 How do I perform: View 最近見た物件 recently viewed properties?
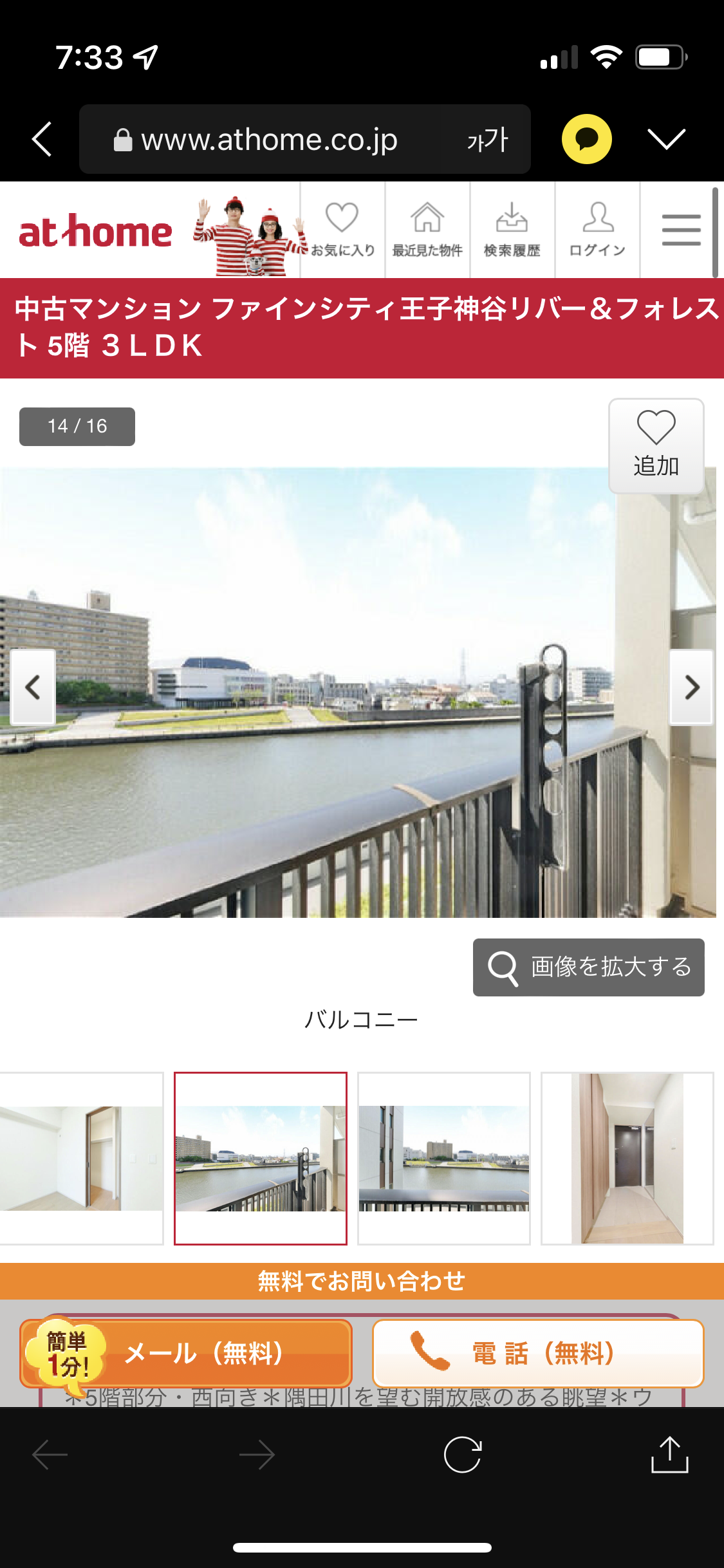coord(427,230)
